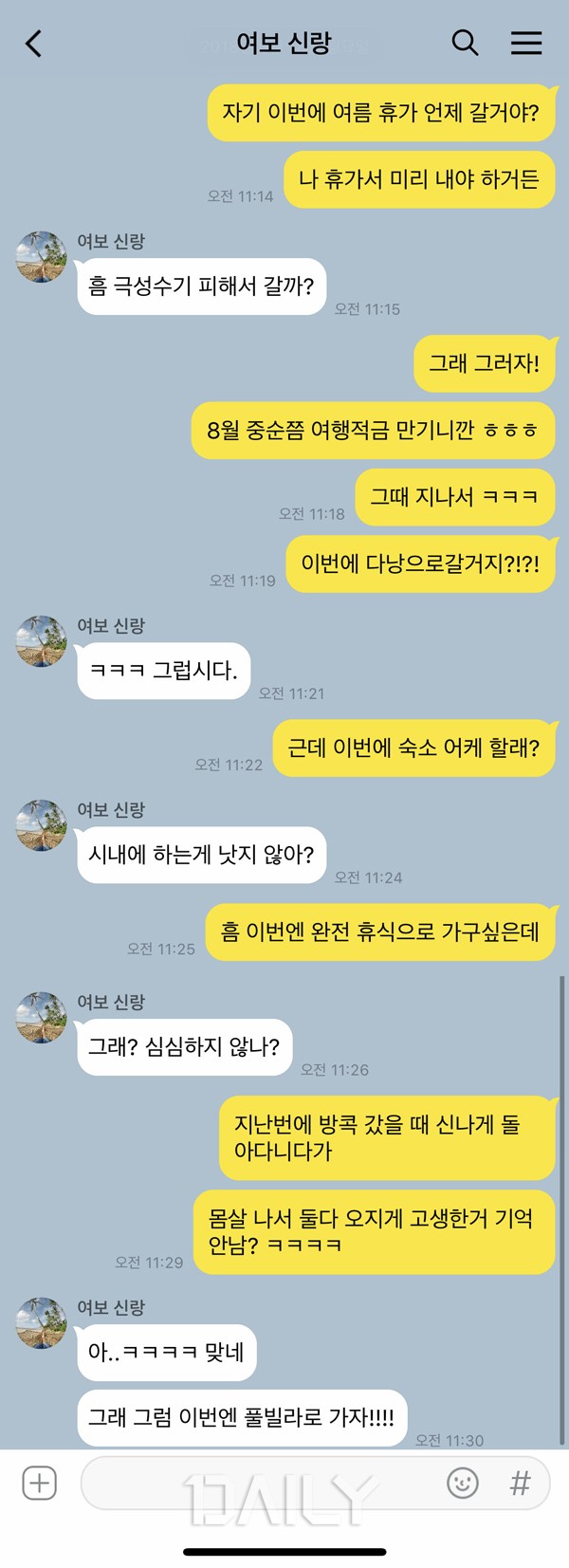The height and width of the screenshot is (1568, 569).
Task: Open the emoticon picker
Action: point(463,1483)
